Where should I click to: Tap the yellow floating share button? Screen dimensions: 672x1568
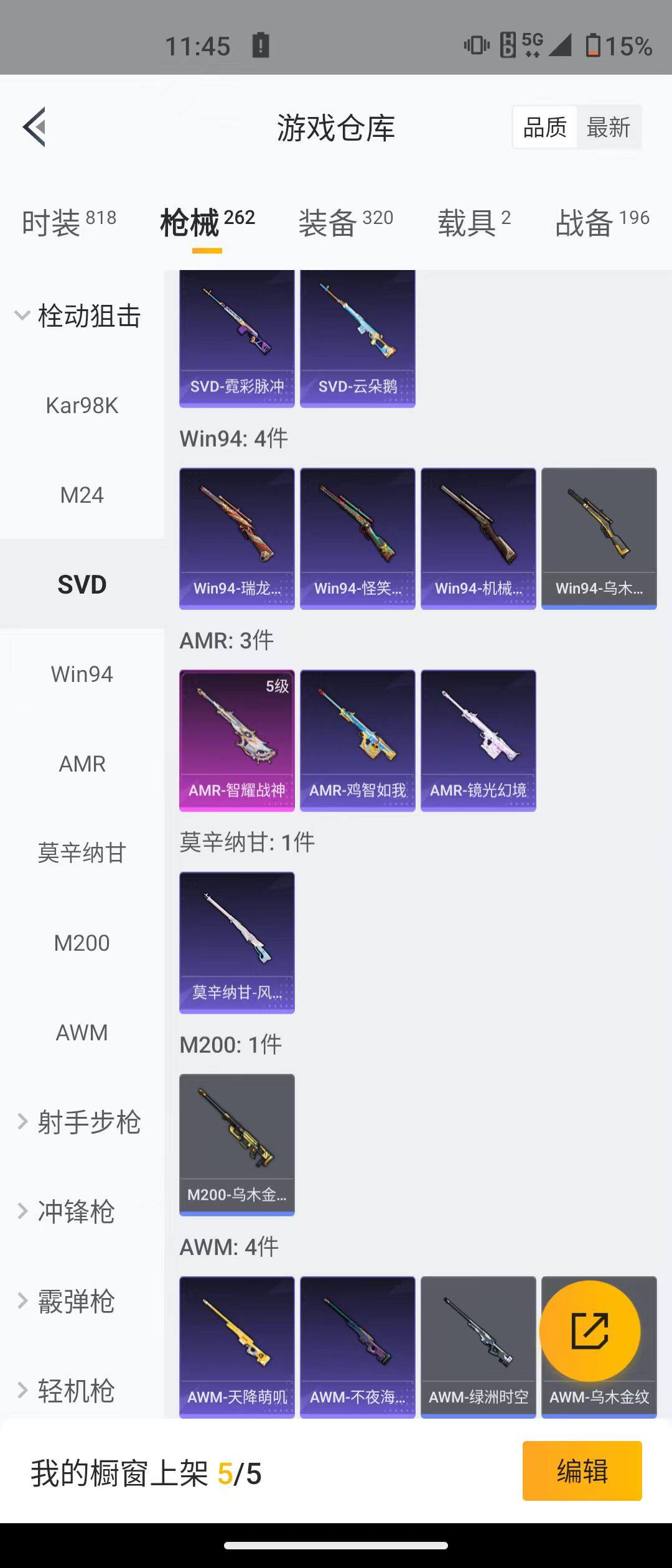pos(589,1331)
